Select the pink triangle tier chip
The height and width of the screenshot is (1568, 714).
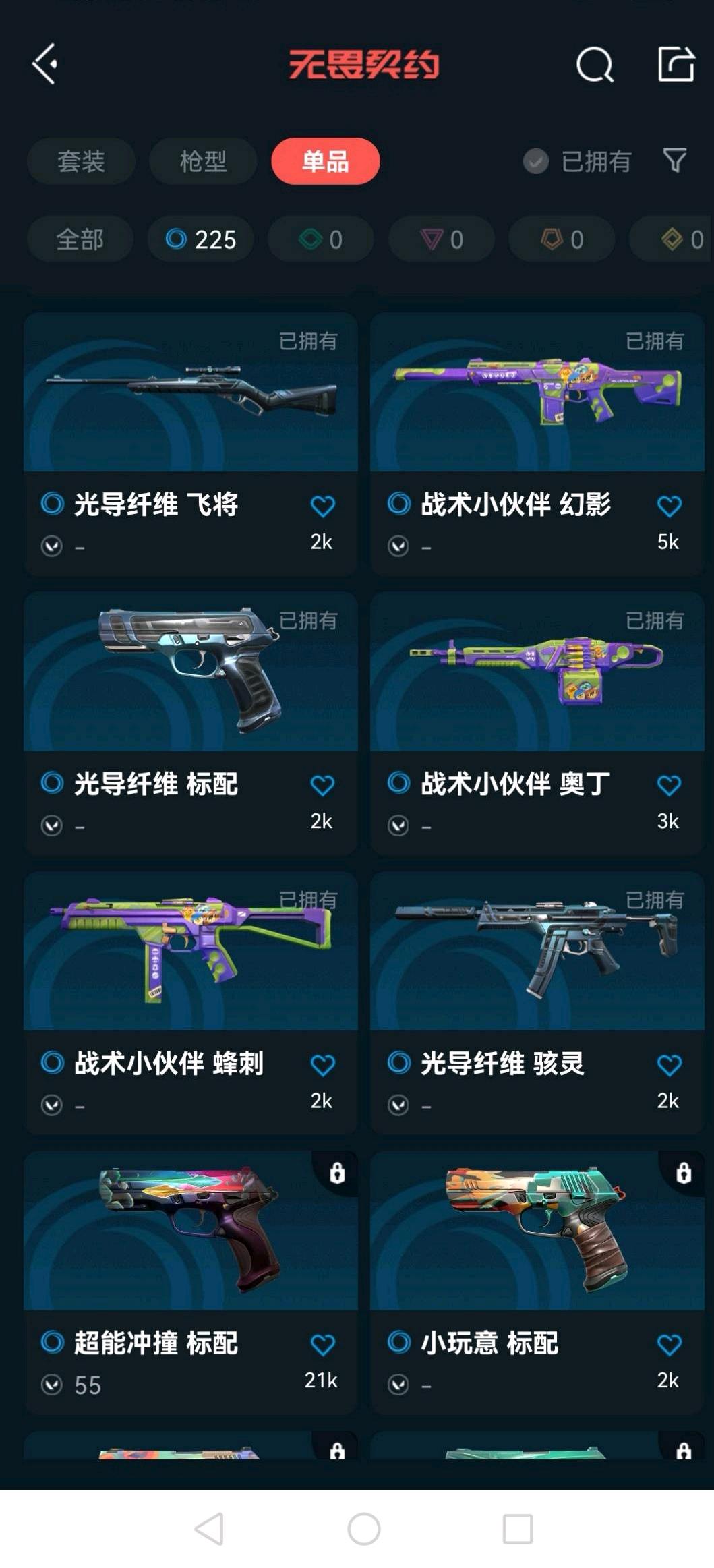click(442, 239)
